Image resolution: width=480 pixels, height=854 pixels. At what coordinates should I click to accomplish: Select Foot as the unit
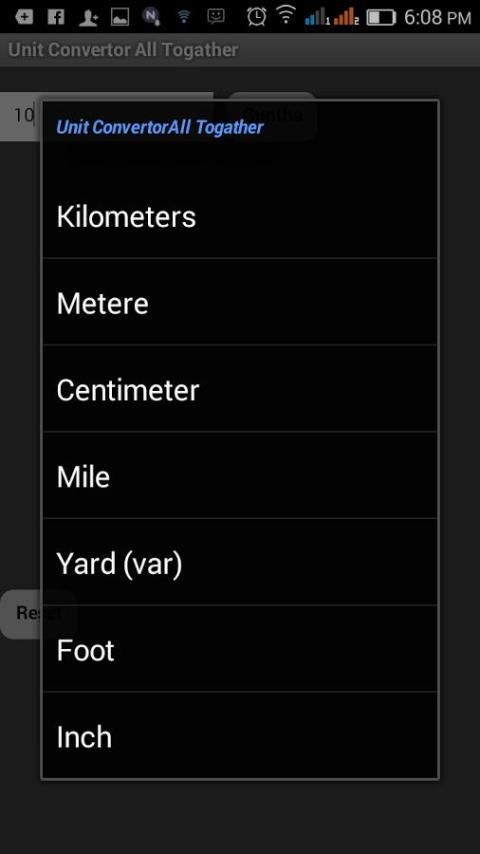[240, 649]
